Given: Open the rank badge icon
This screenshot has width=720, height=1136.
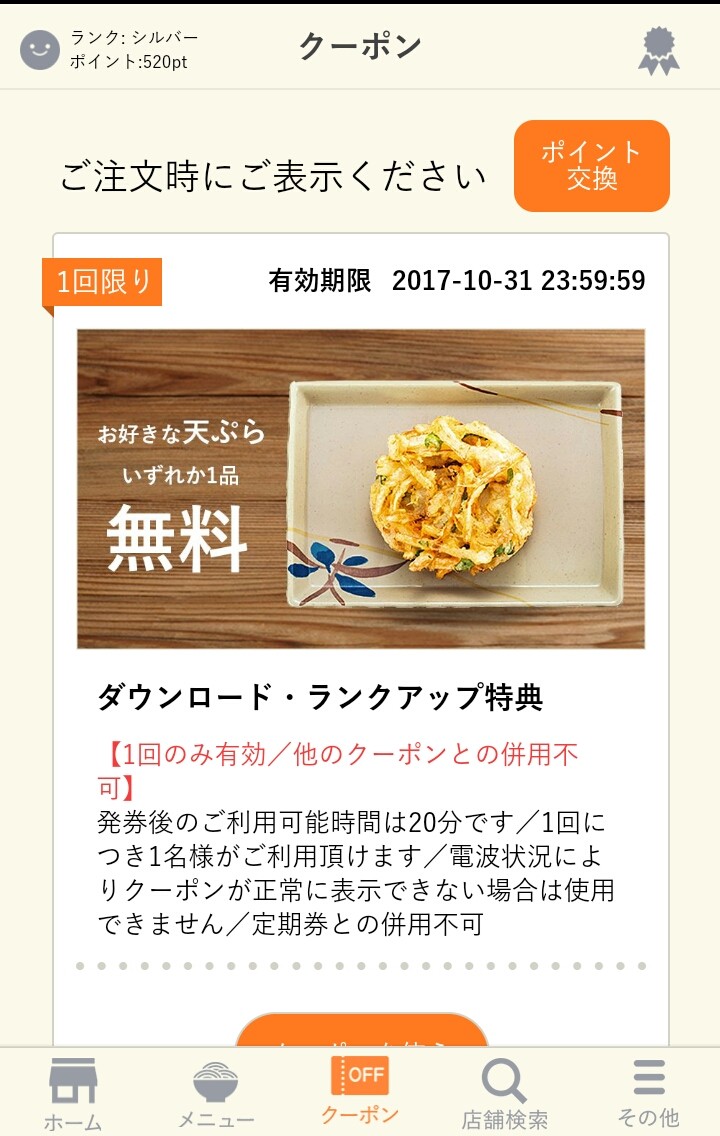Looking at the screenshot, I should pos(658,50).
